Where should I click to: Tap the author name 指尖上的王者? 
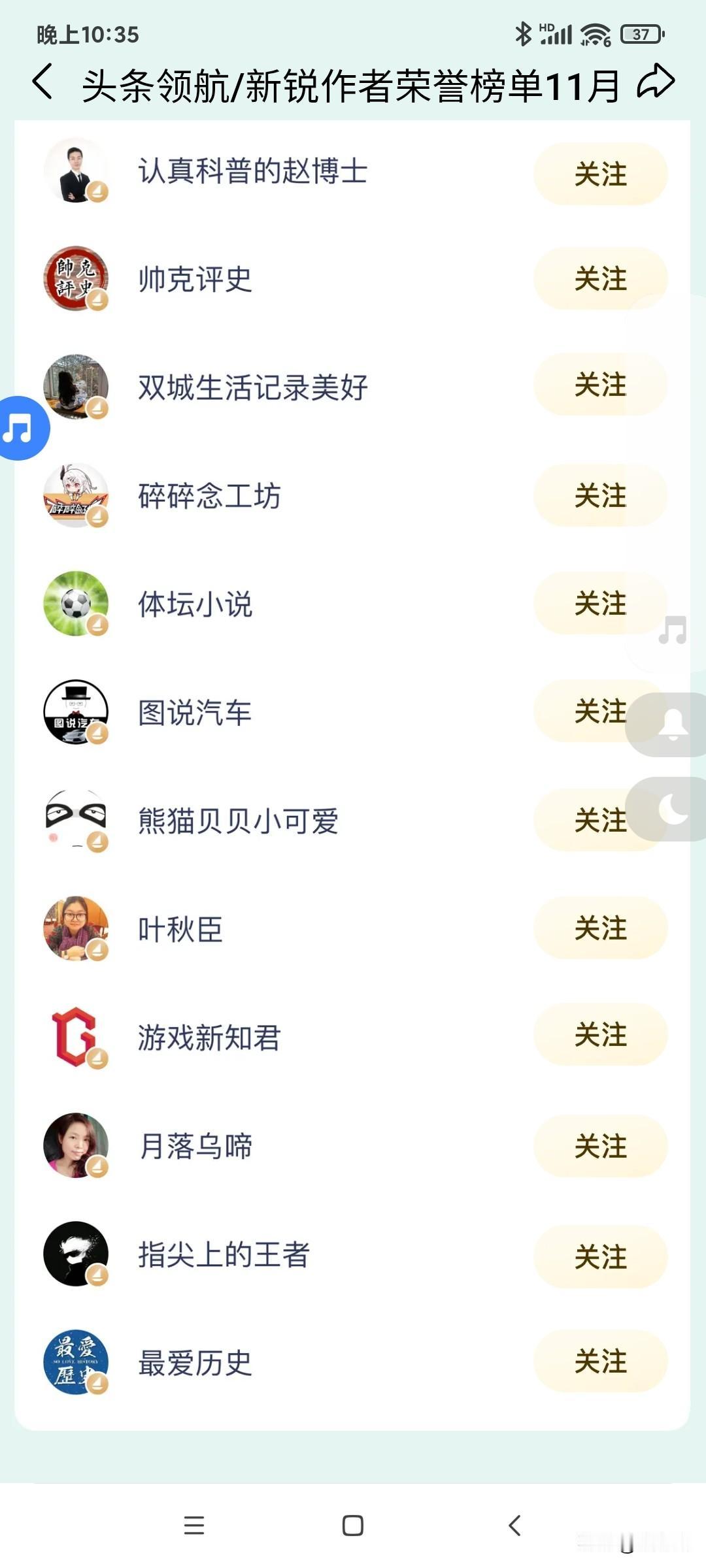[225, 1254]
